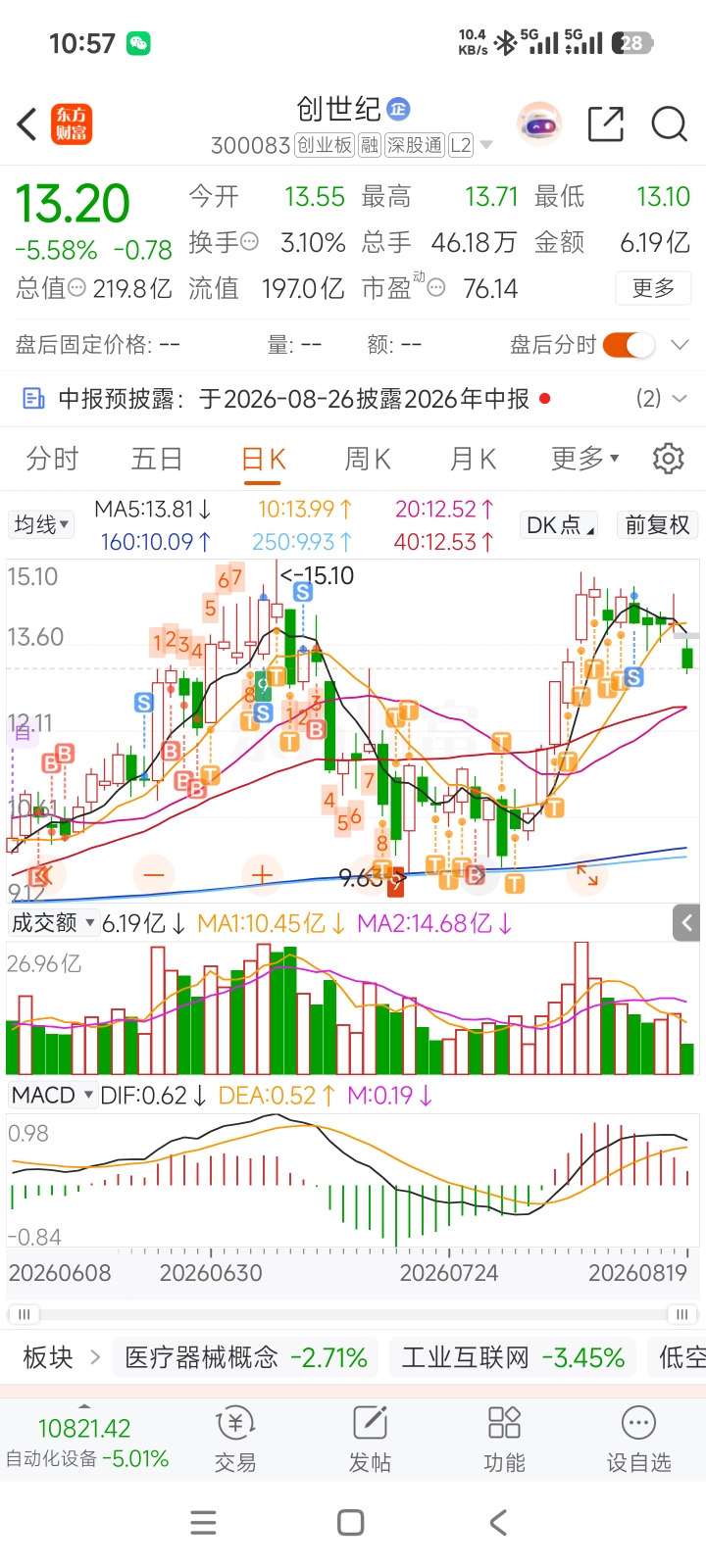Open the search magnifier icon
This screenshot has height=1568, width=706.
pos(670,124)
